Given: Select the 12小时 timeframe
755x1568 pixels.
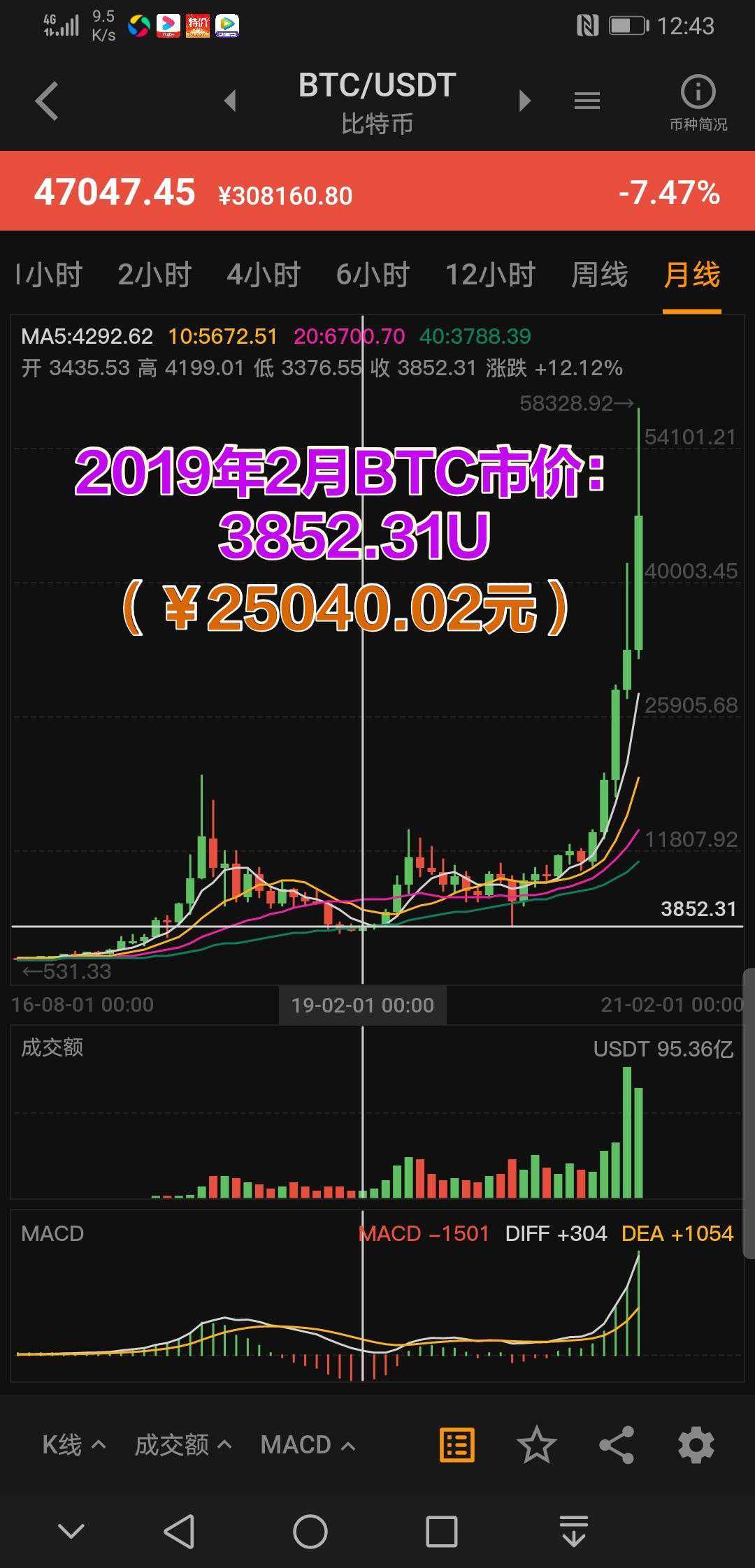Looking at the screenshot, I should 490,275.
